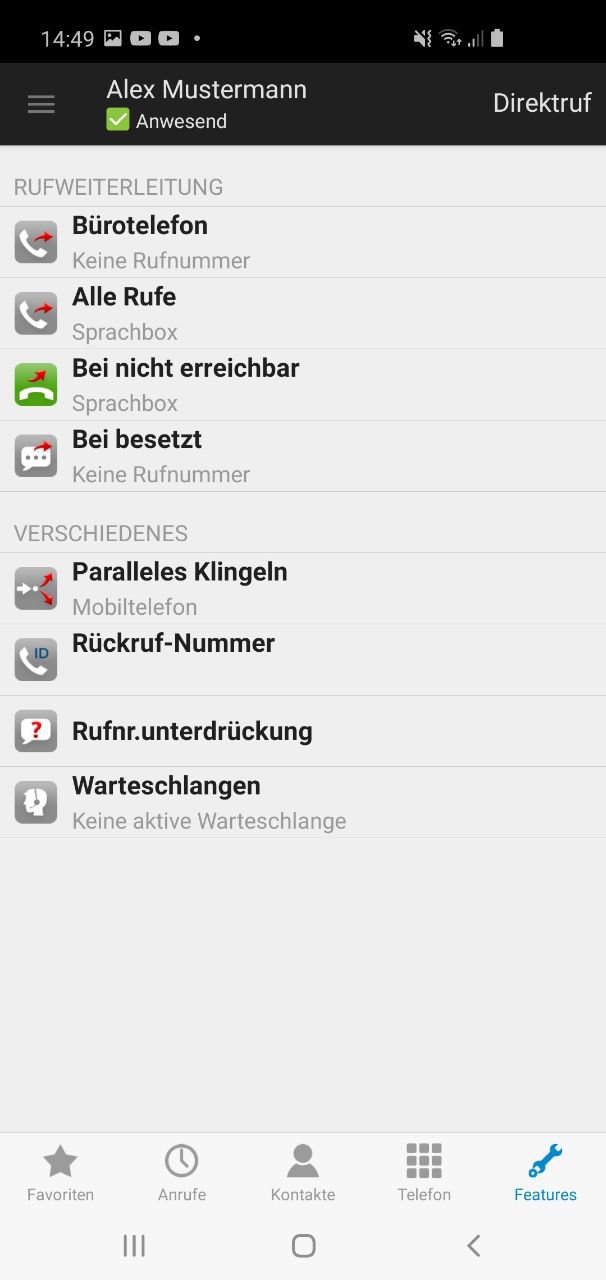
Task: Open Paralleles Klingeln setting
Action: click(303, 589)
